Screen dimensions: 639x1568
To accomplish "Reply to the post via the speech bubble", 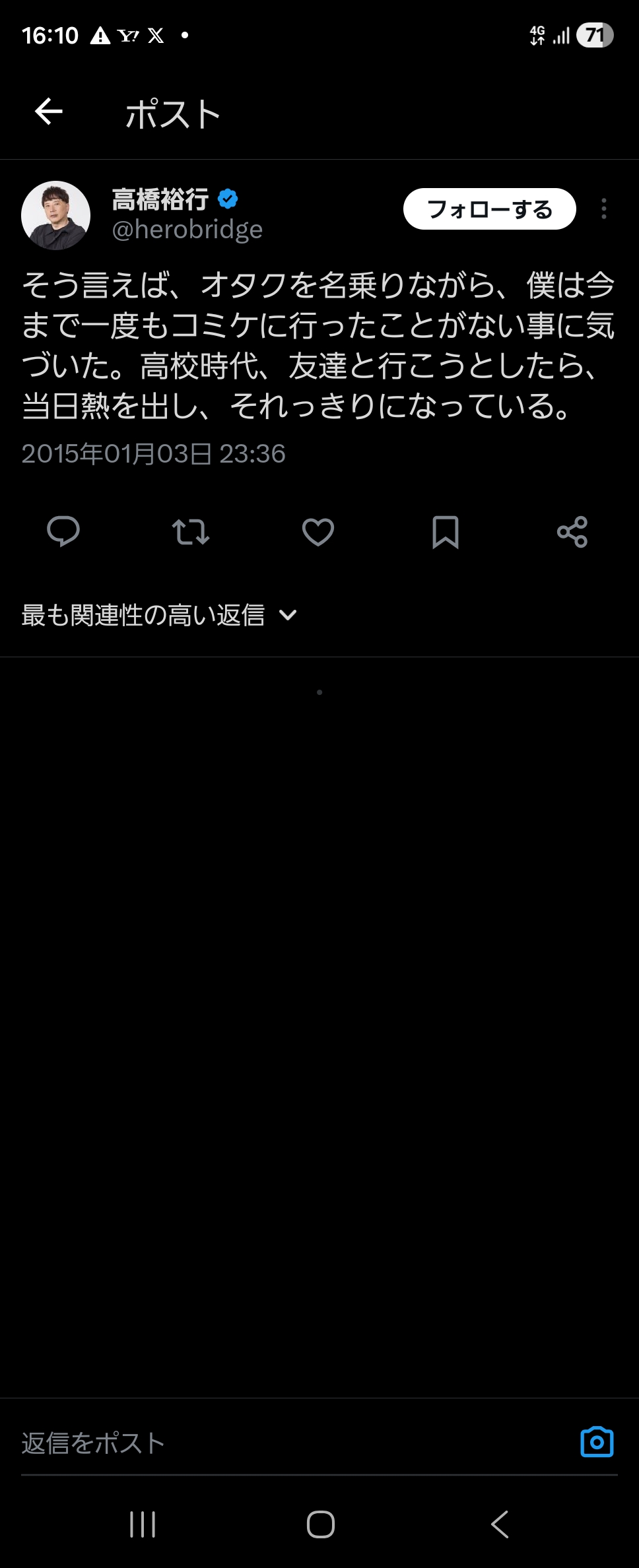I will (x=63, y=532).
